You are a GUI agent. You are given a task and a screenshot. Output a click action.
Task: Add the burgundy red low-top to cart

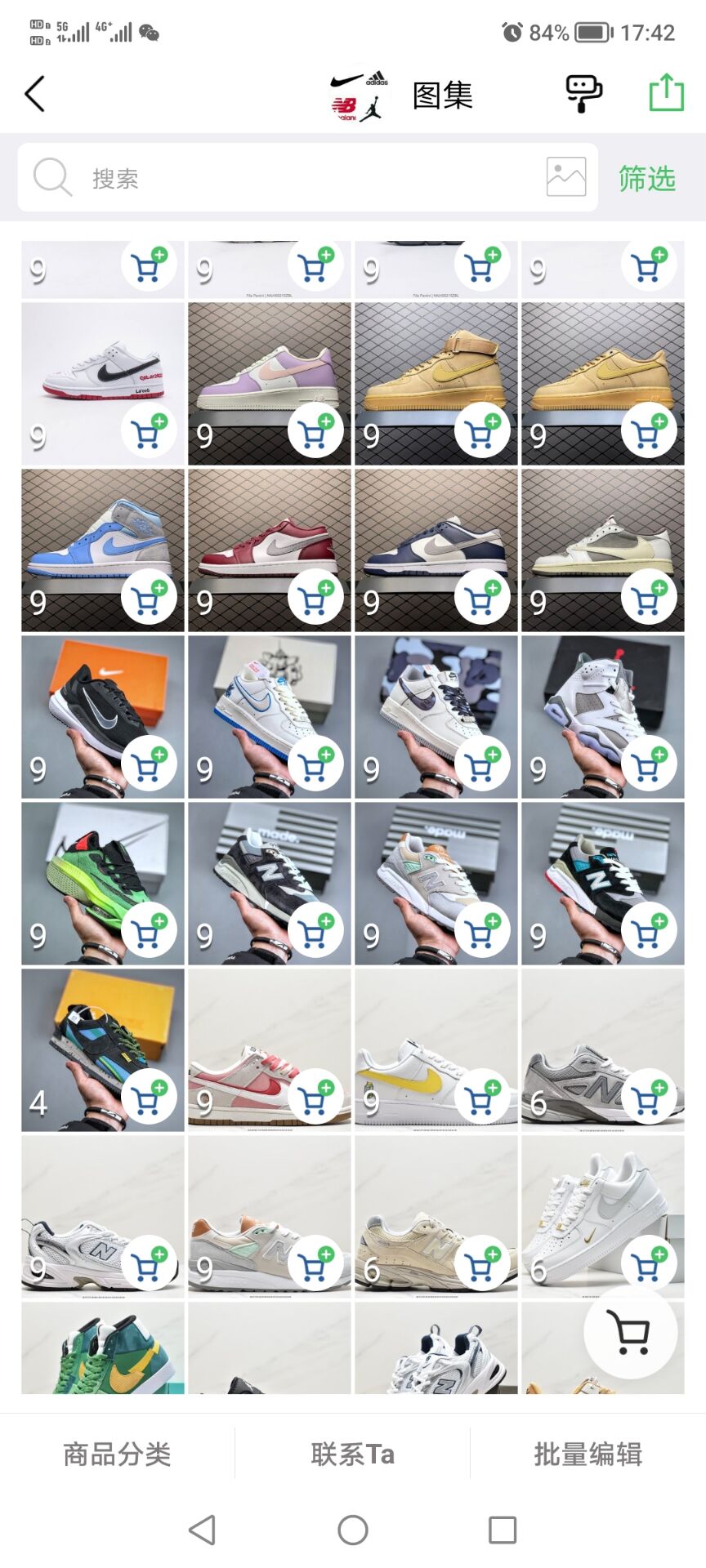[x=315, y=599]
